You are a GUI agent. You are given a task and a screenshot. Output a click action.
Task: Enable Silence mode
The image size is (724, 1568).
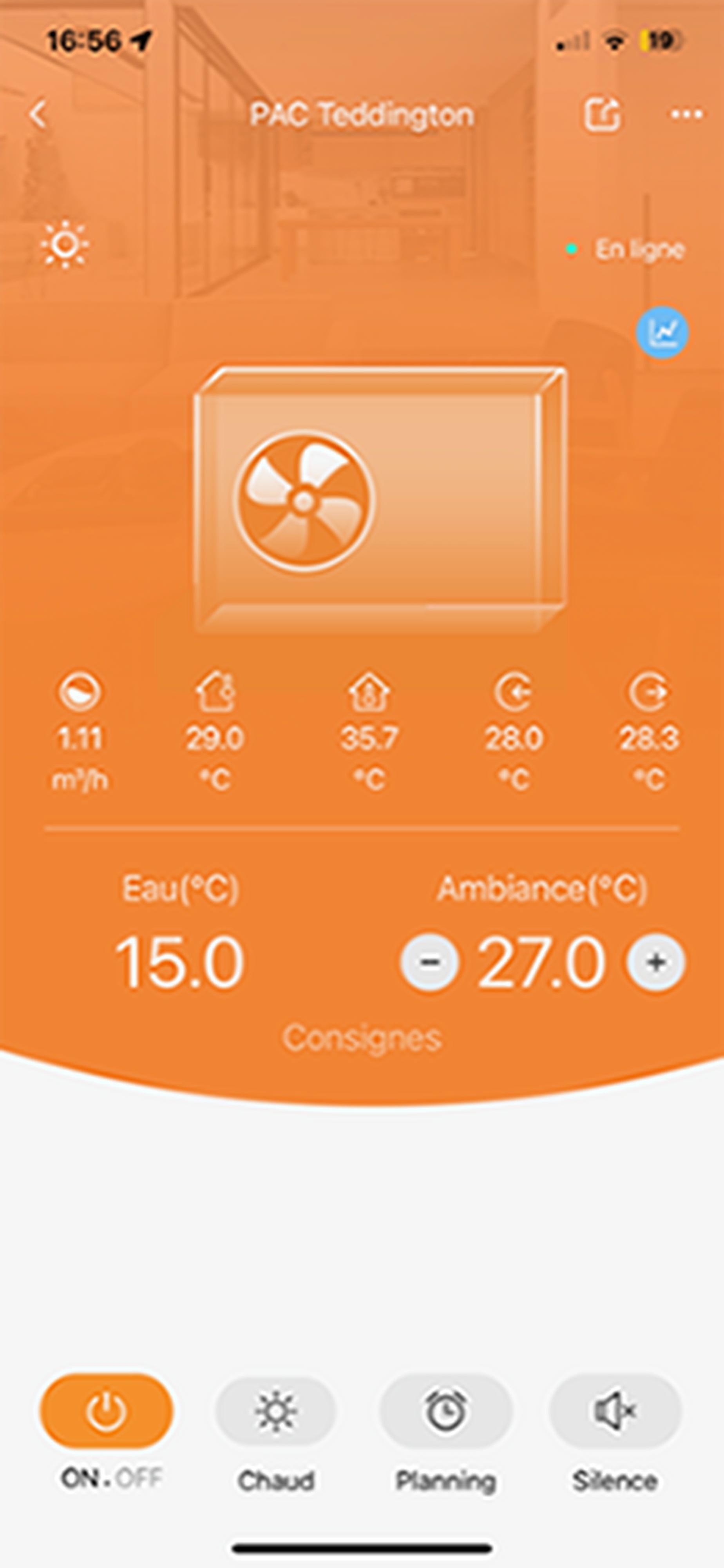[x=615, y=1411]
